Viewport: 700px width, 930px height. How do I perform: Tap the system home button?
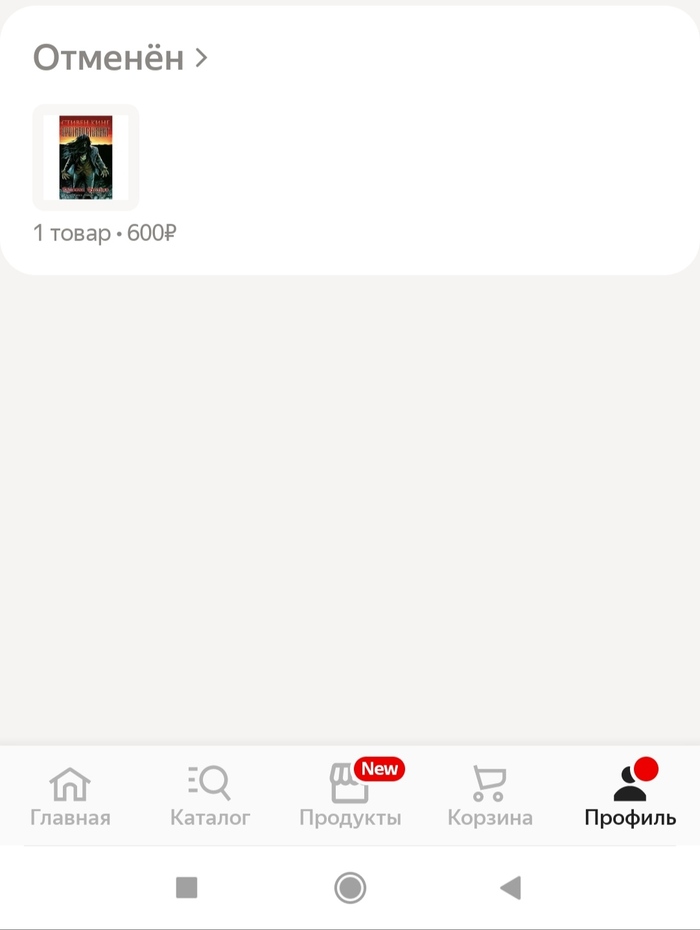click(x=350, y=887)
